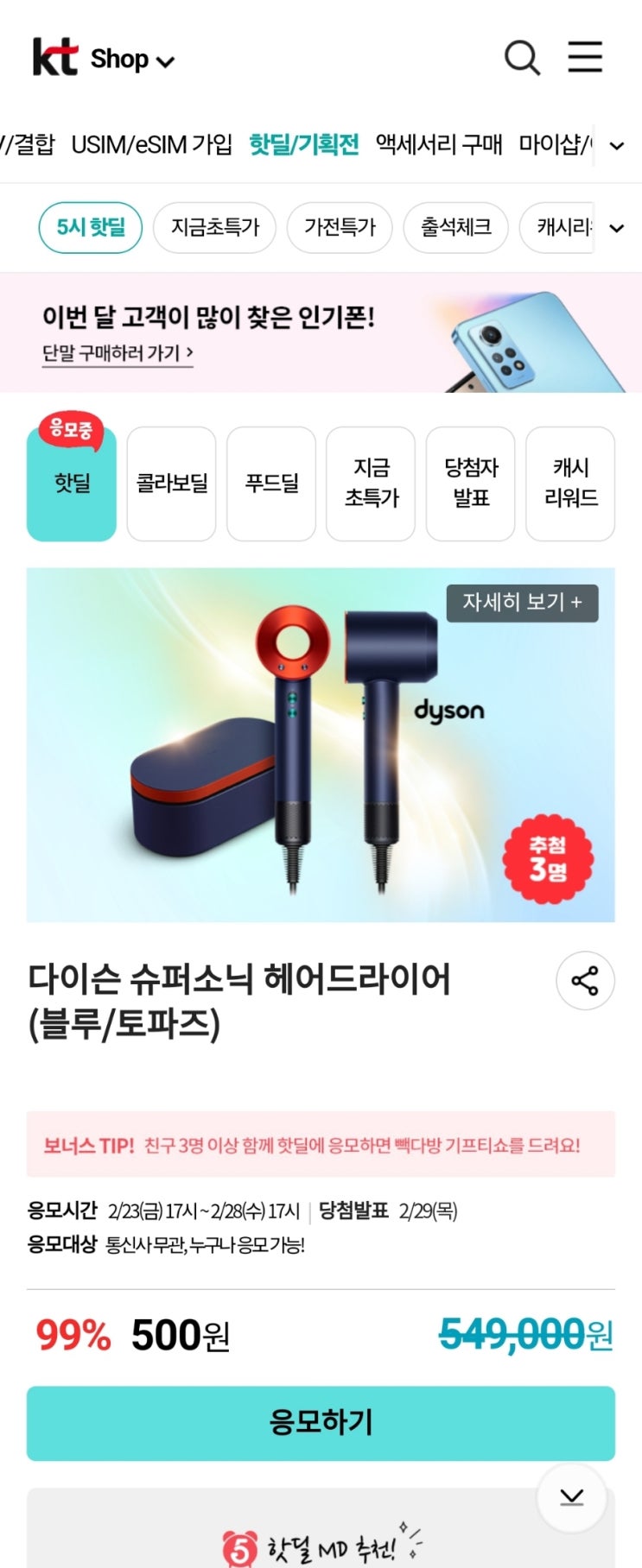Image resolution: width=642 pixels, height=1568 pixels.
Task: Choose the 지금초특가 chip
Action: [214, 228]
